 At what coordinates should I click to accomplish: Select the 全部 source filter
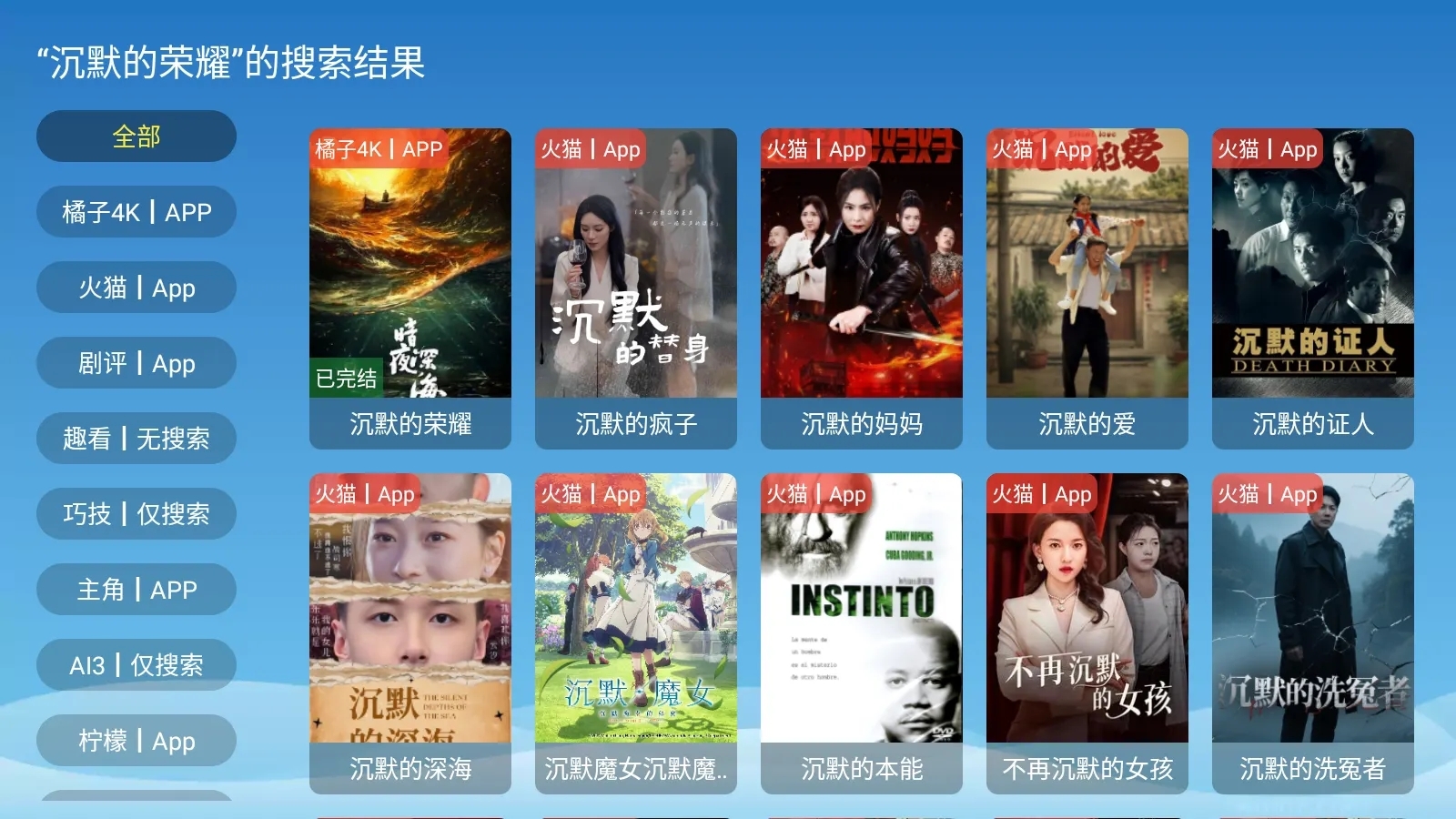136,136
